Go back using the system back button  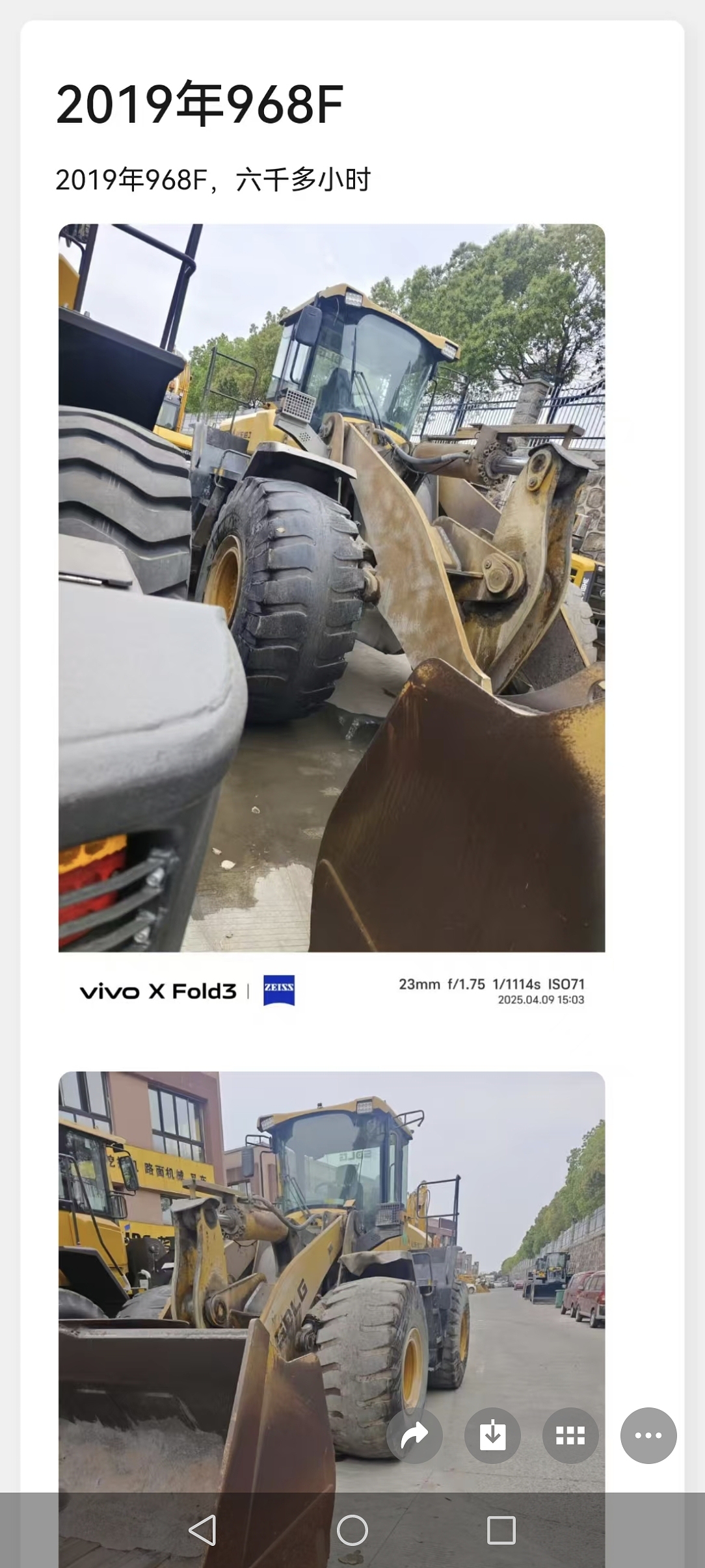click(x=202, y=1530)
